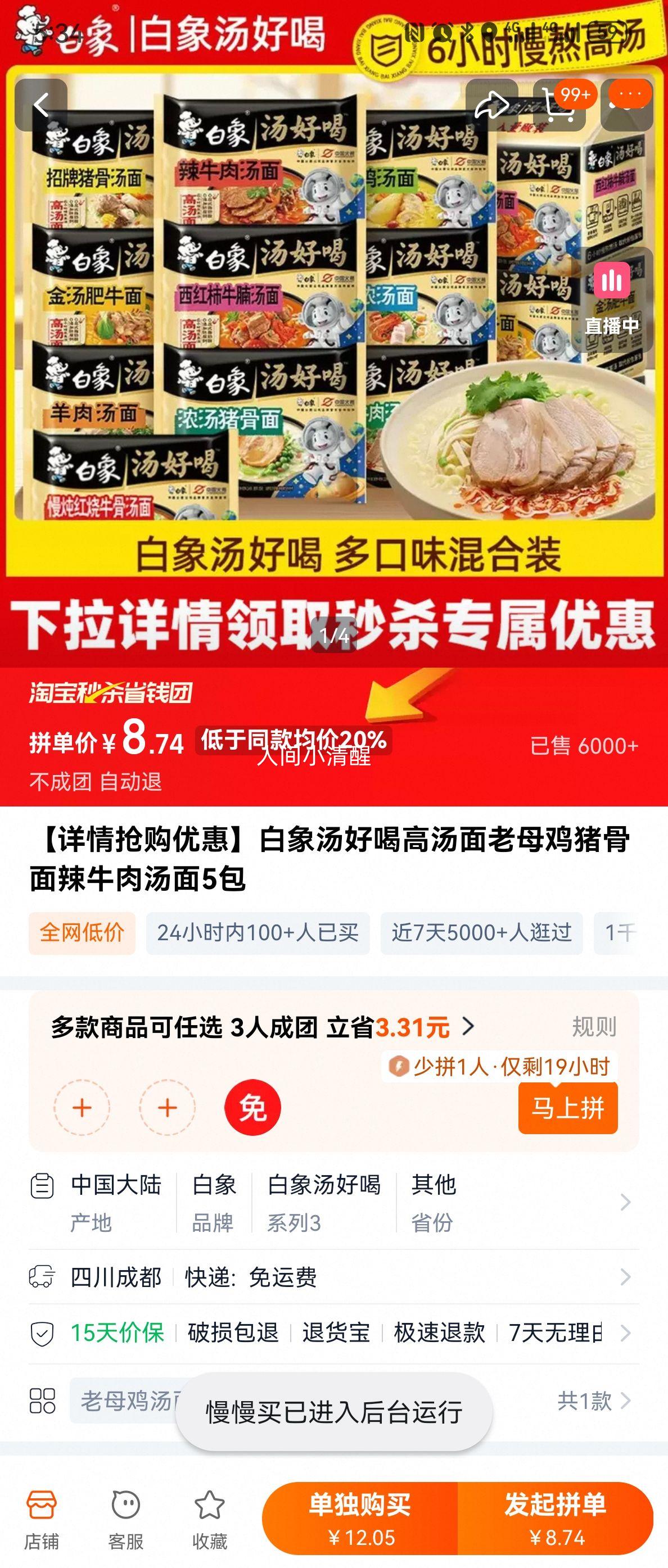The width and height of the screenshot is (668, 1568).
Task: Add this item to 收藏 favorites
Action: point(210,1519)
